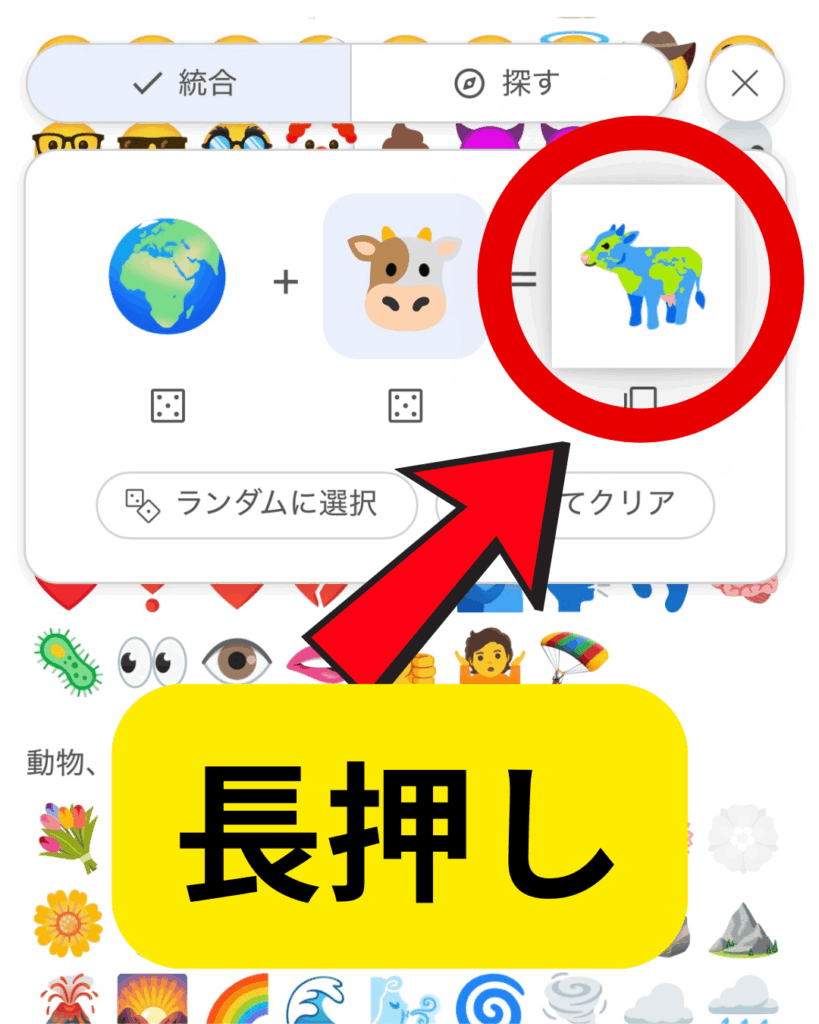Randomize the cow emoji with its dice
819x1024 pixels.
point(405,406)
